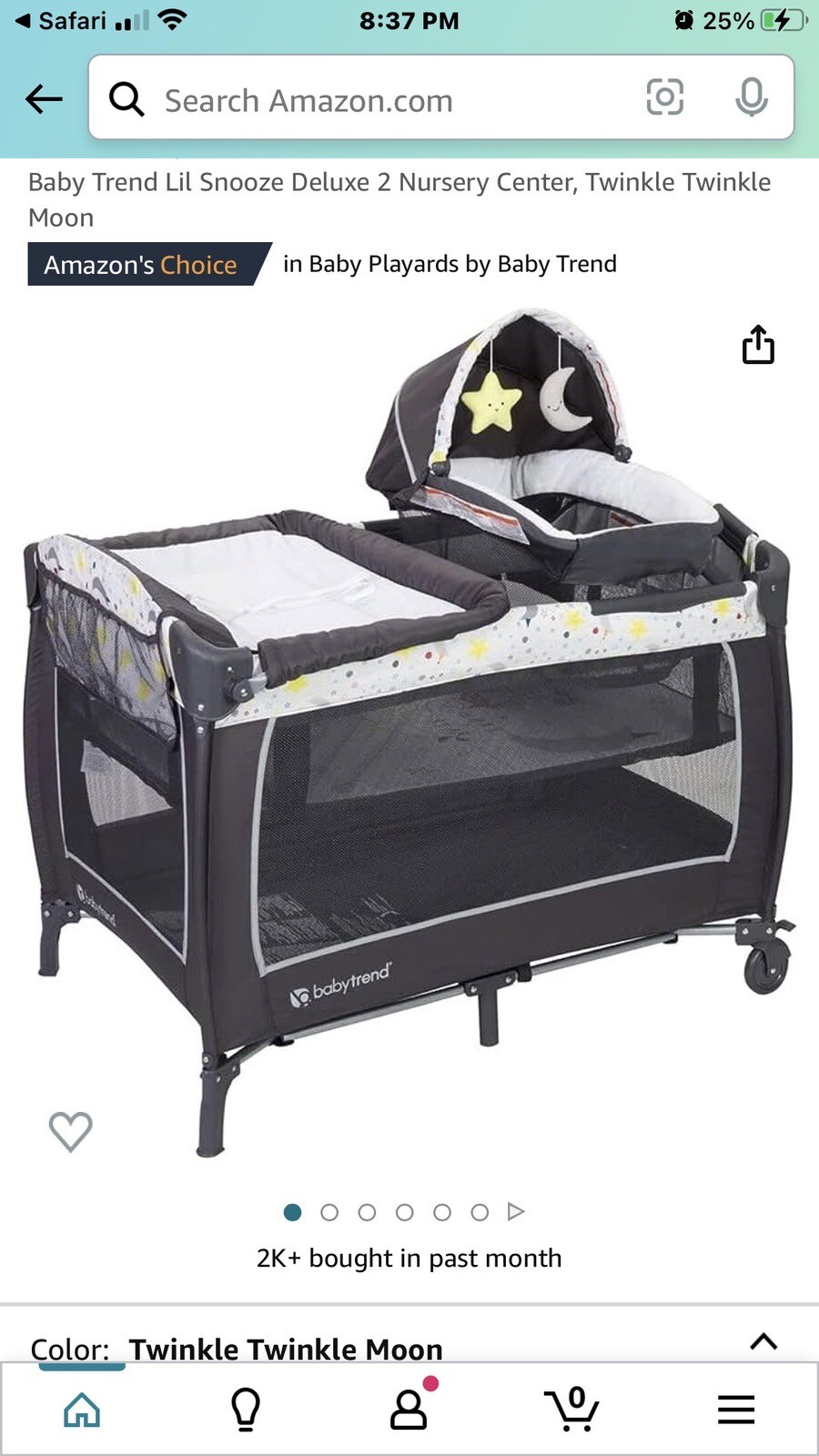Image resolution: width=819 pixels, height=1456 pixels.
Task: Tap the magnifying glass in the search bar
Action: tap(127, 98)
